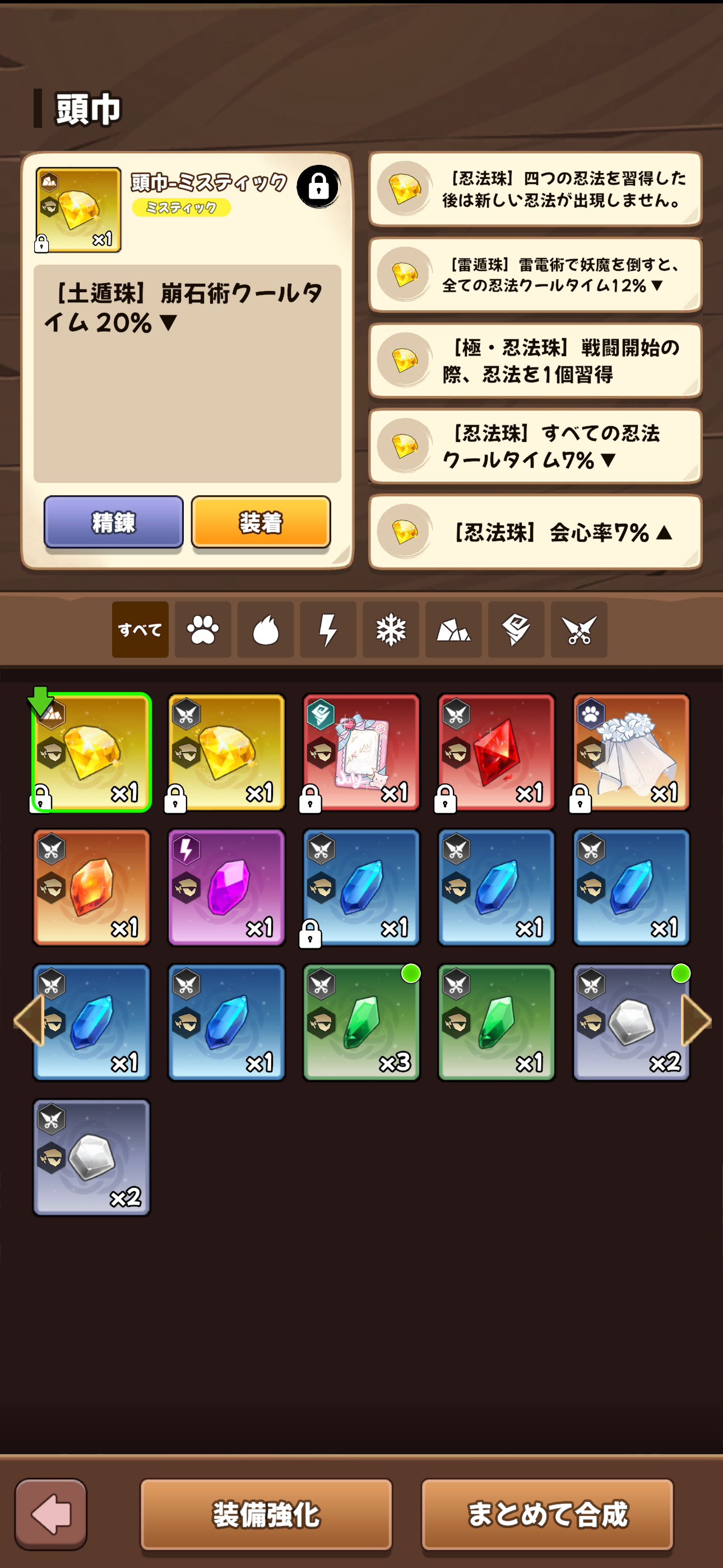Equip the item with 装着 button
Screen dimensions: 723x1568
(261, 522)
